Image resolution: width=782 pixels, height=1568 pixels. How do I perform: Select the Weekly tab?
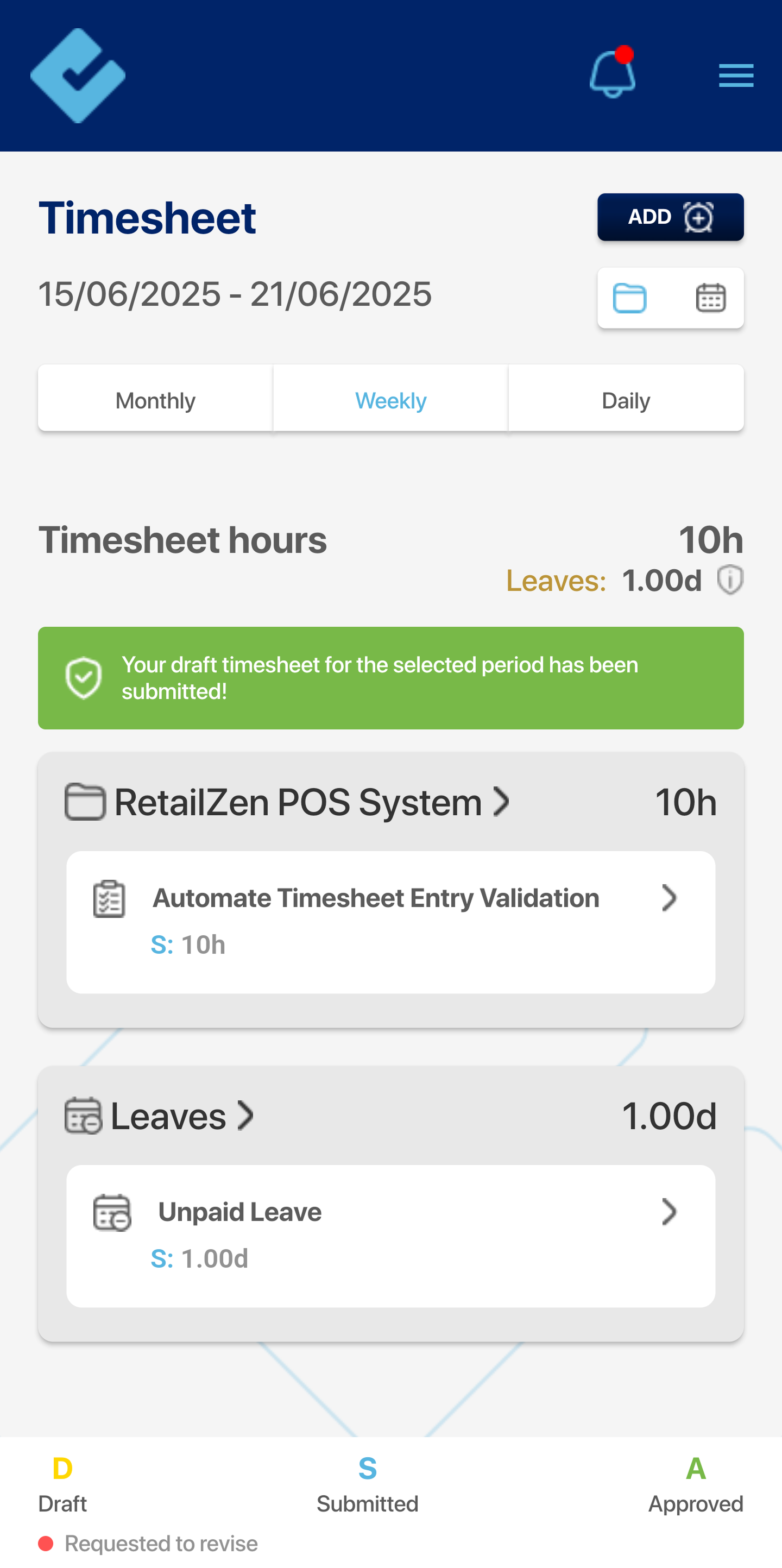(x=390, y=399)
